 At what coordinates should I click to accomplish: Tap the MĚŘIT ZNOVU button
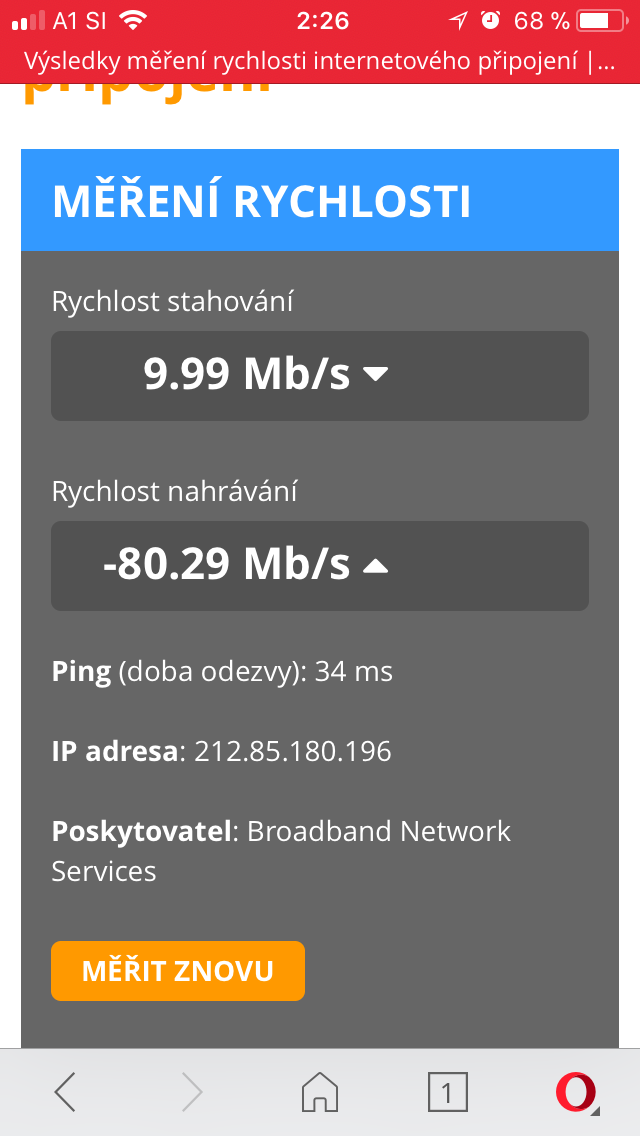pyautogui.click(x=178, y=971)
